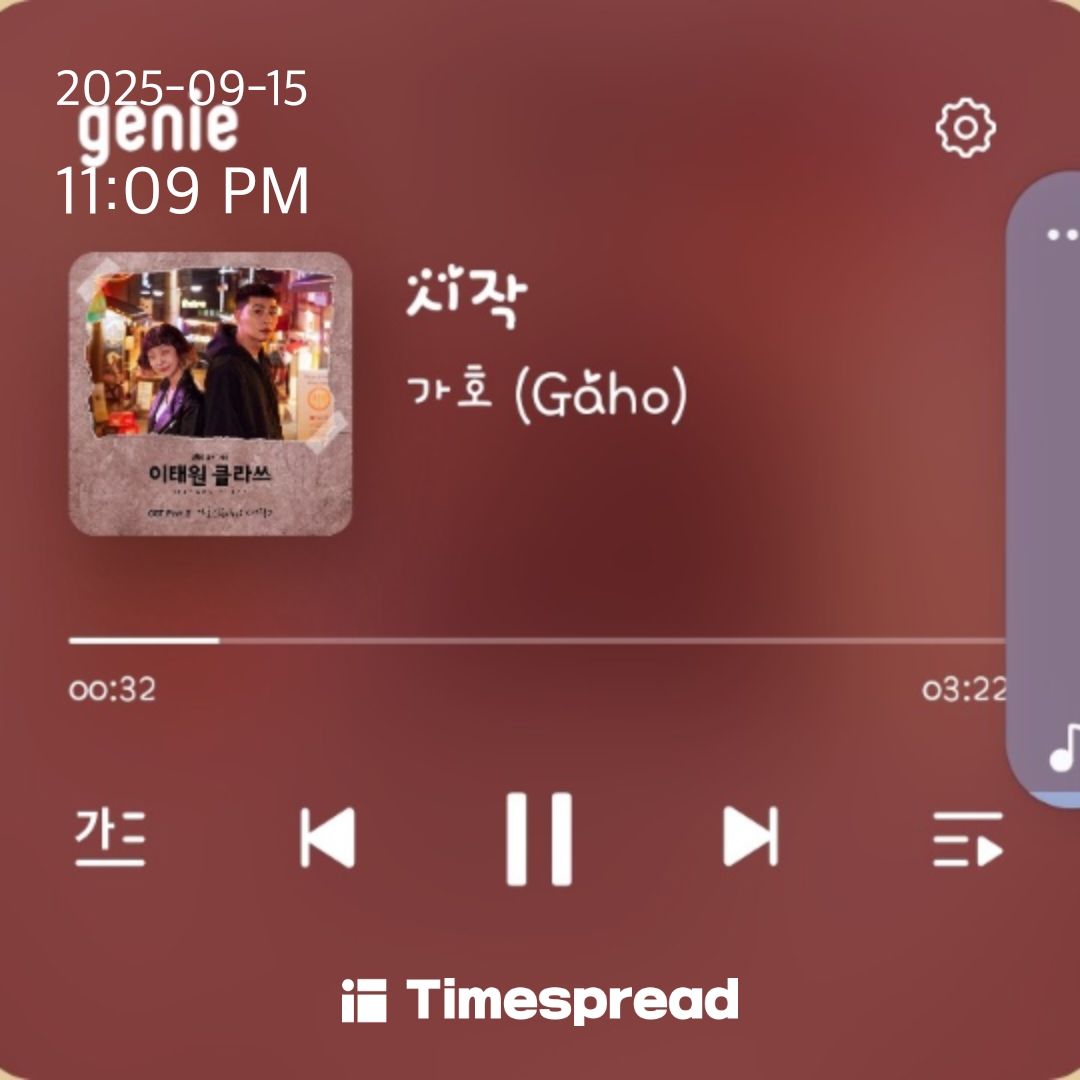1080x1080 pixels.
Task: Pause the song 시작 by Gaho
Action: coord(539,838)
